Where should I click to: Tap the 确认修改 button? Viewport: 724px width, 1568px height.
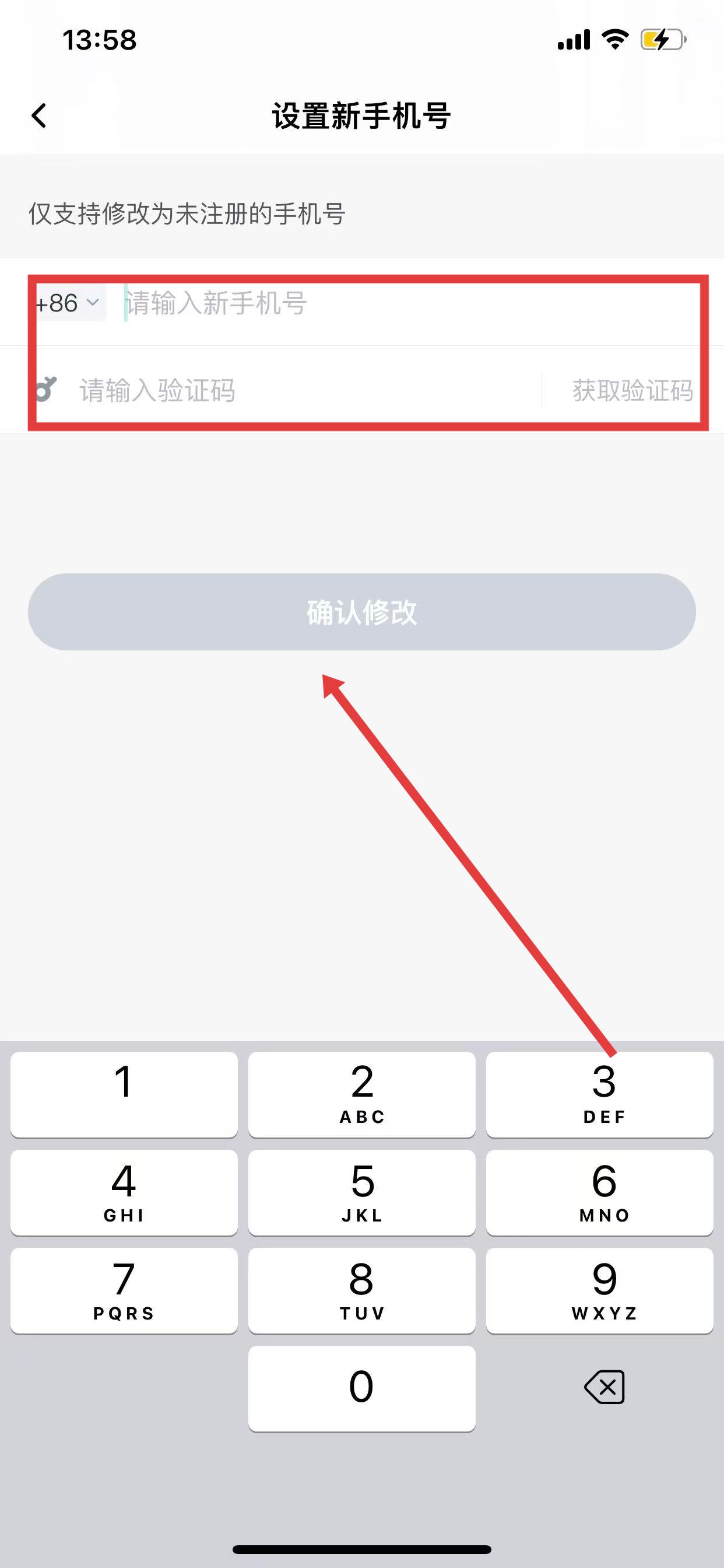[x=361, y=612]
